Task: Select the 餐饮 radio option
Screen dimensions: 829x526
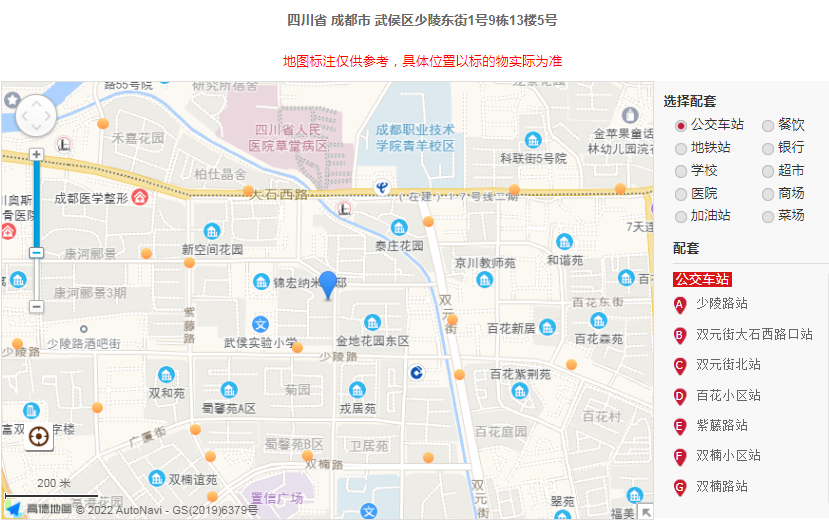Action: click(768, 125)
